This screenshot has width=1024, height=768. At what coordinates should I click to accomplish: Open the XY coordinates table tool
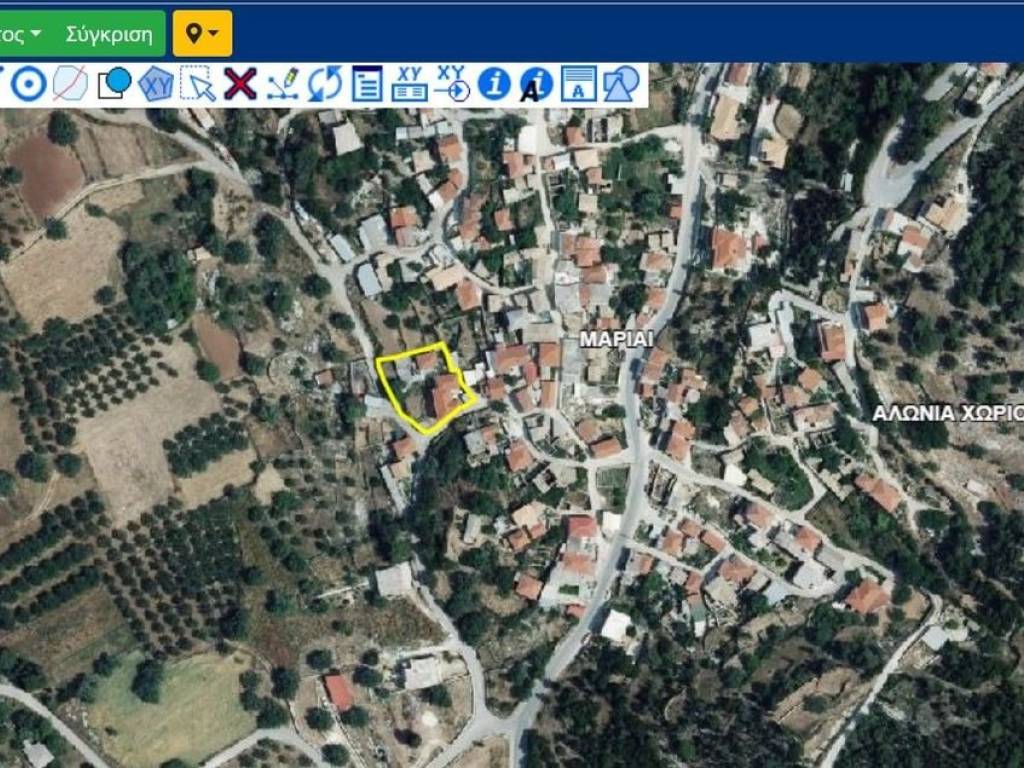click(x=409, y=84)
